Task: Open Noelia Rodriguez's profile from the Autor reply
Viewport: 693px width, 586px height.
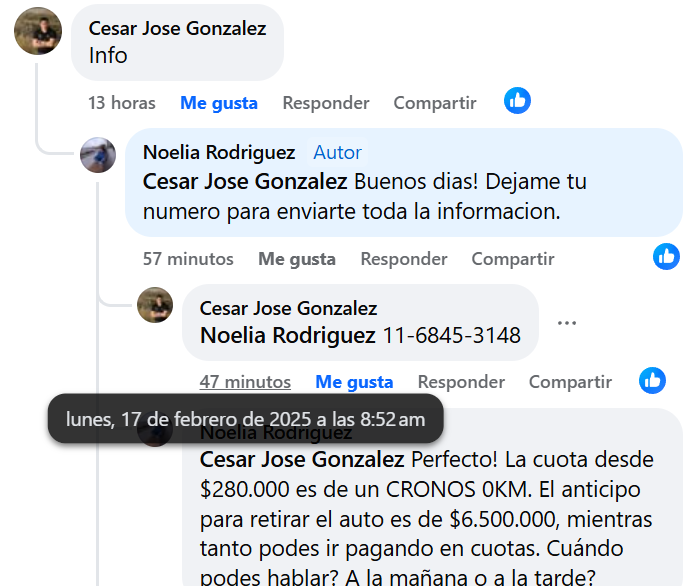Action: (x=219, y=153)
